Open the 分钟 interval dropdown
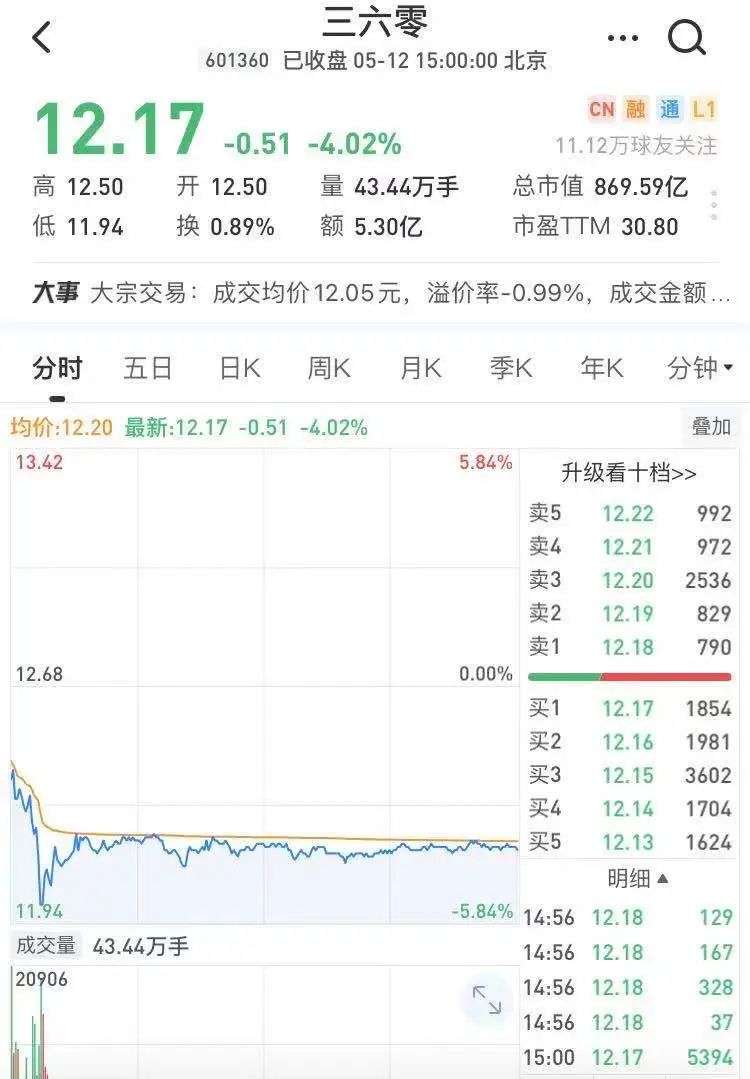 click(699, 369)
